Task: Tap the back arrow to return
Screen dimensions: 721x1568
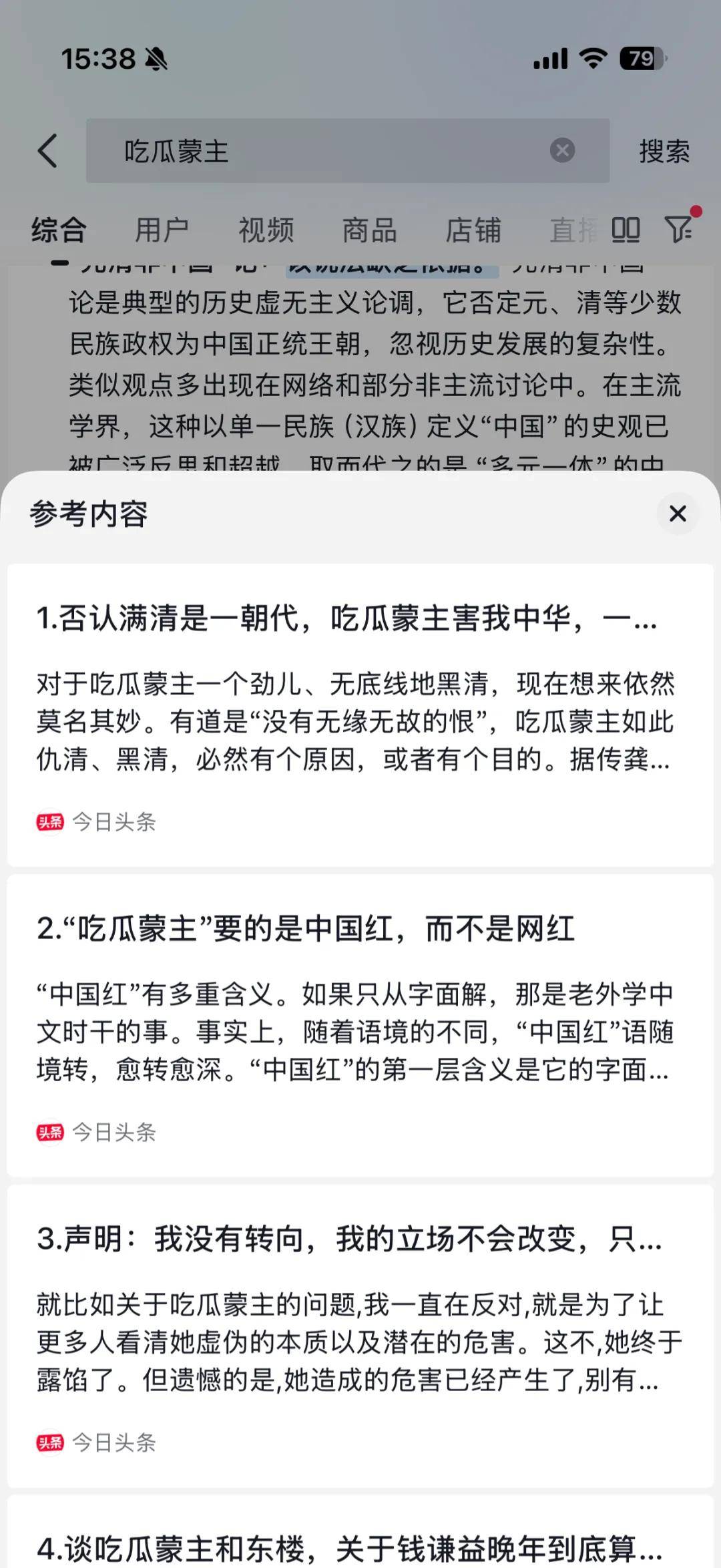Action: [x=47, y=150]
